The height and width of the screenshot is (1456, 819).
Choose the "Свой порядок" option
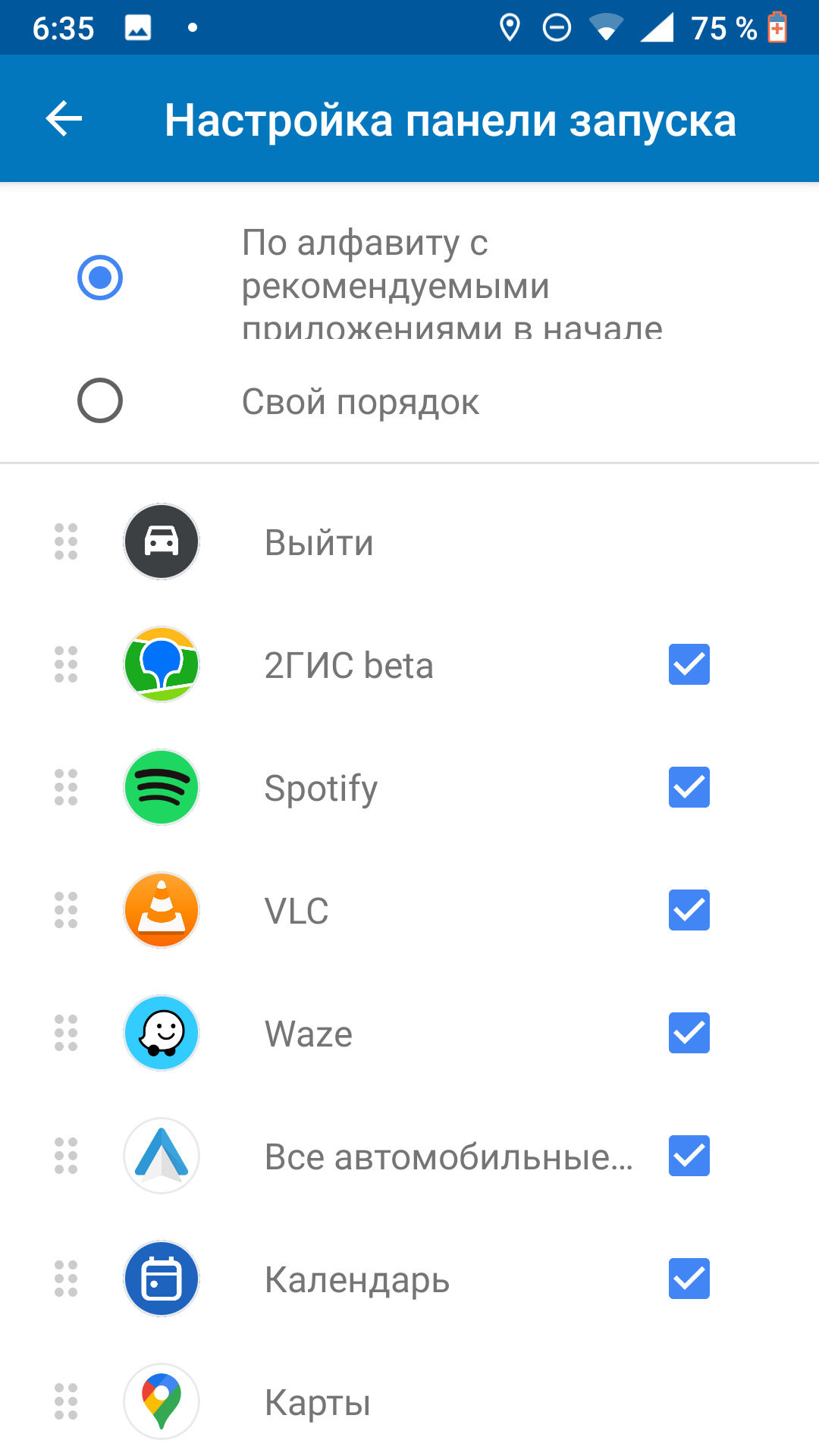tap(100, 400)
